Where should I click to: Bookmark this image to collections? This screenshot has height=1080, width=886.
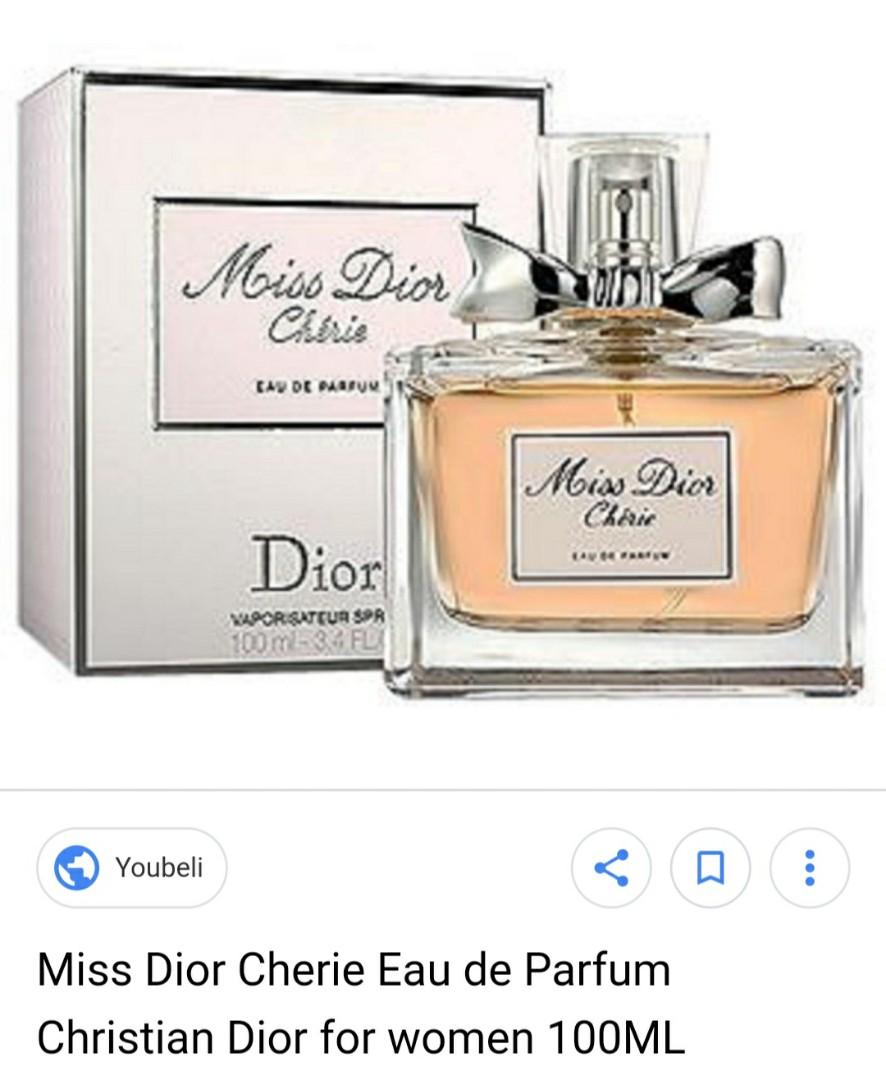710,868
